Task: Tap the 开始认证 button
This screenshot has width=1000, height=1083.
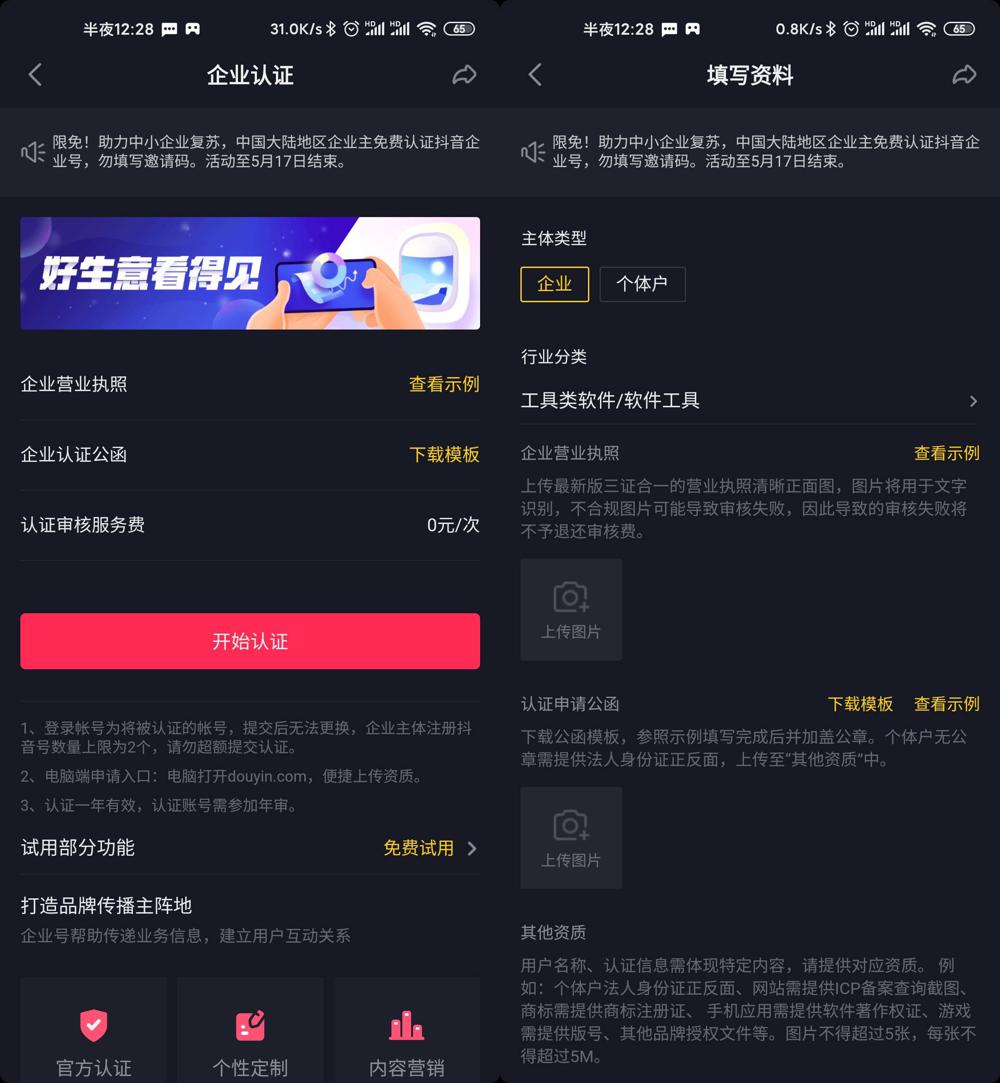Action: point(250,641)
